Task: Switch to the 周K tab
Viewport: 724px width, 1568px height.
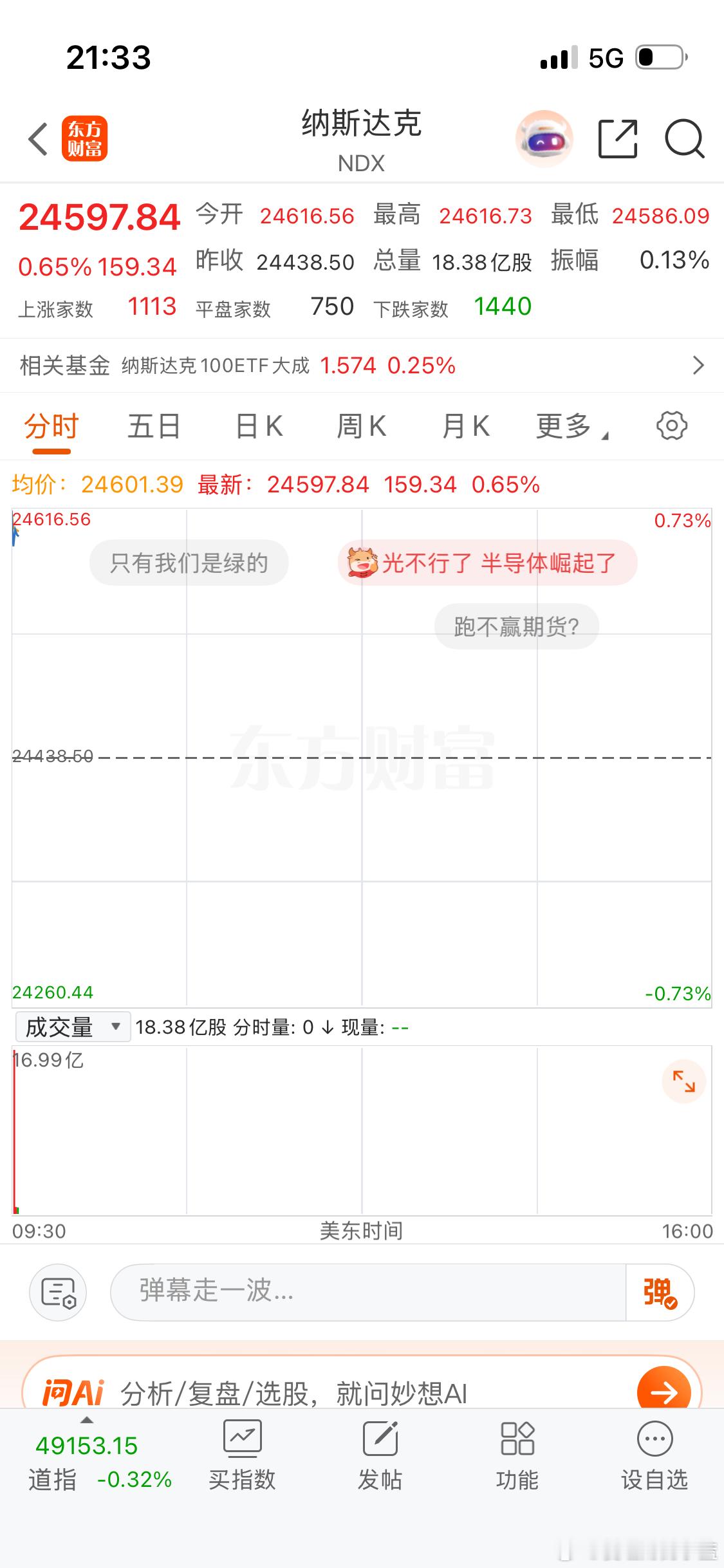Action: tap(361, 425)
